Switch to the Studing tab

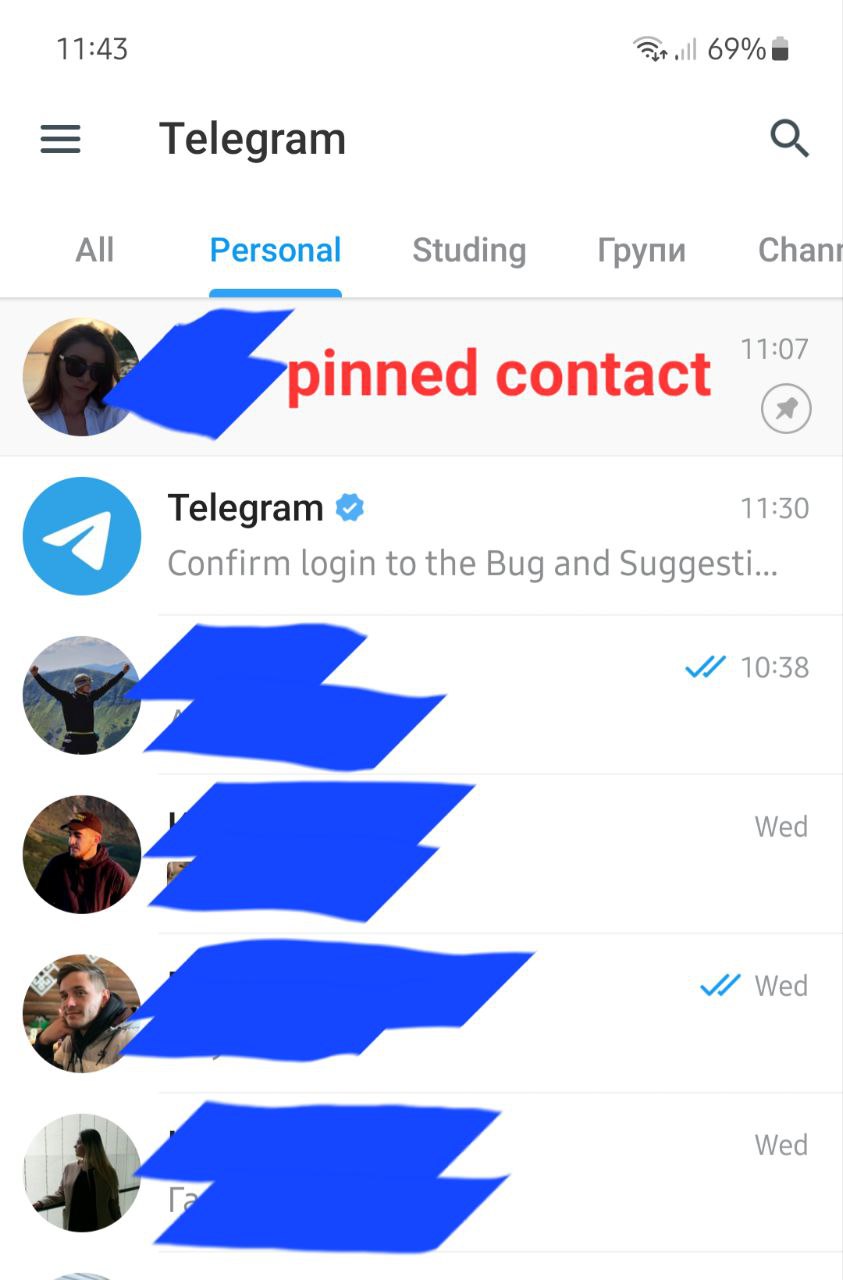point(469,250)
